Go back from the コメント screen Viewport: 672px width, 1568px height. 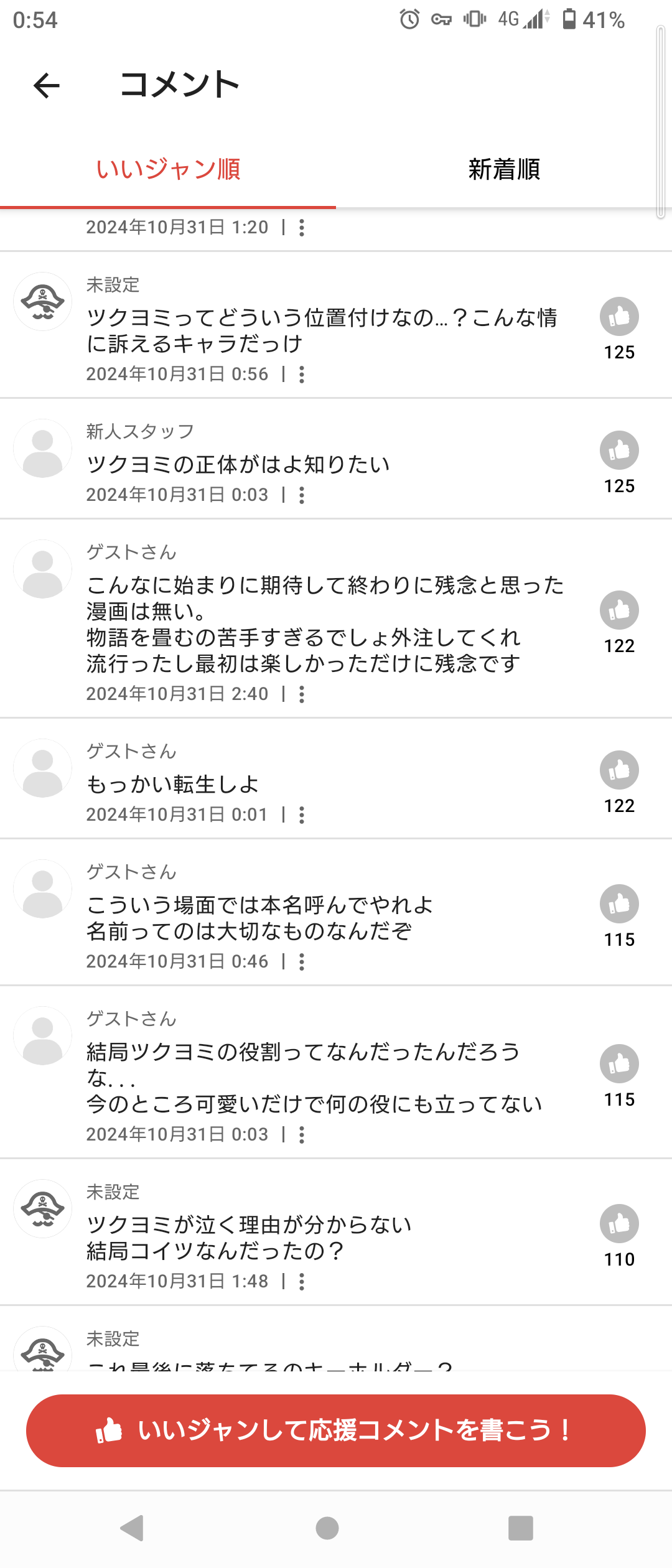pyautogui.click(x=47, y=85)
